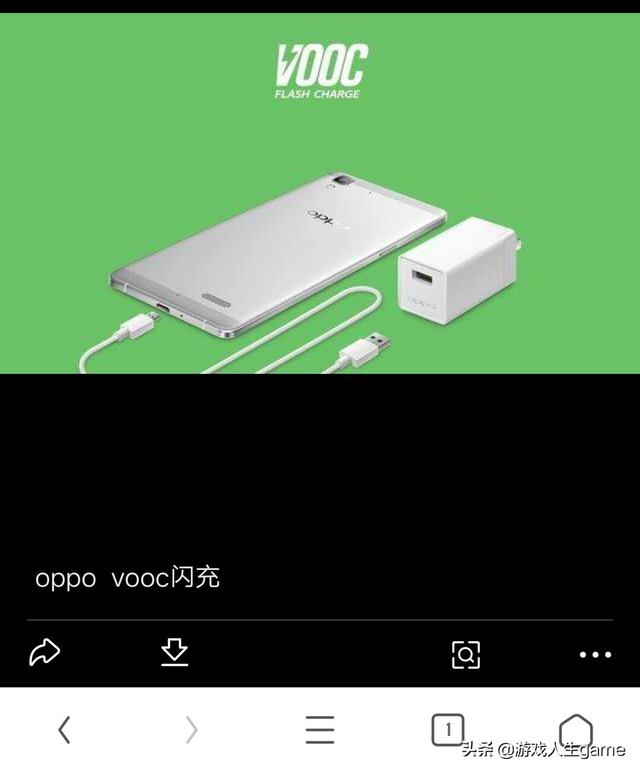Viewport: 640px width, 772px height.
Task: Share the VOOC flash charge image
Action: click(x=44, y=654)
